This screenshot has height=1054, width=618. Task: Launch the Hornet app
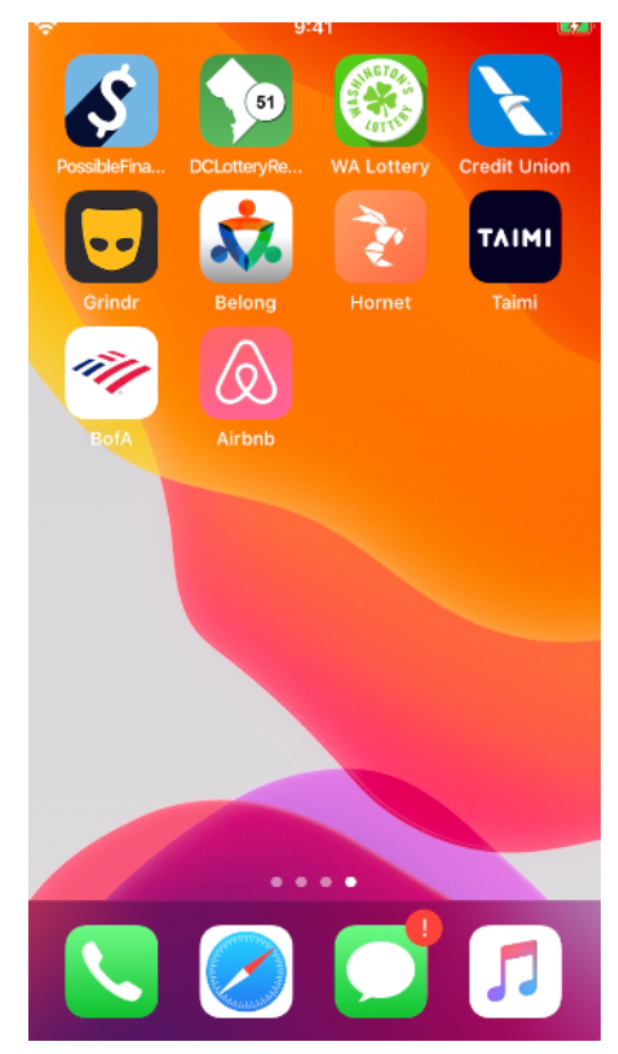[381, 237]
